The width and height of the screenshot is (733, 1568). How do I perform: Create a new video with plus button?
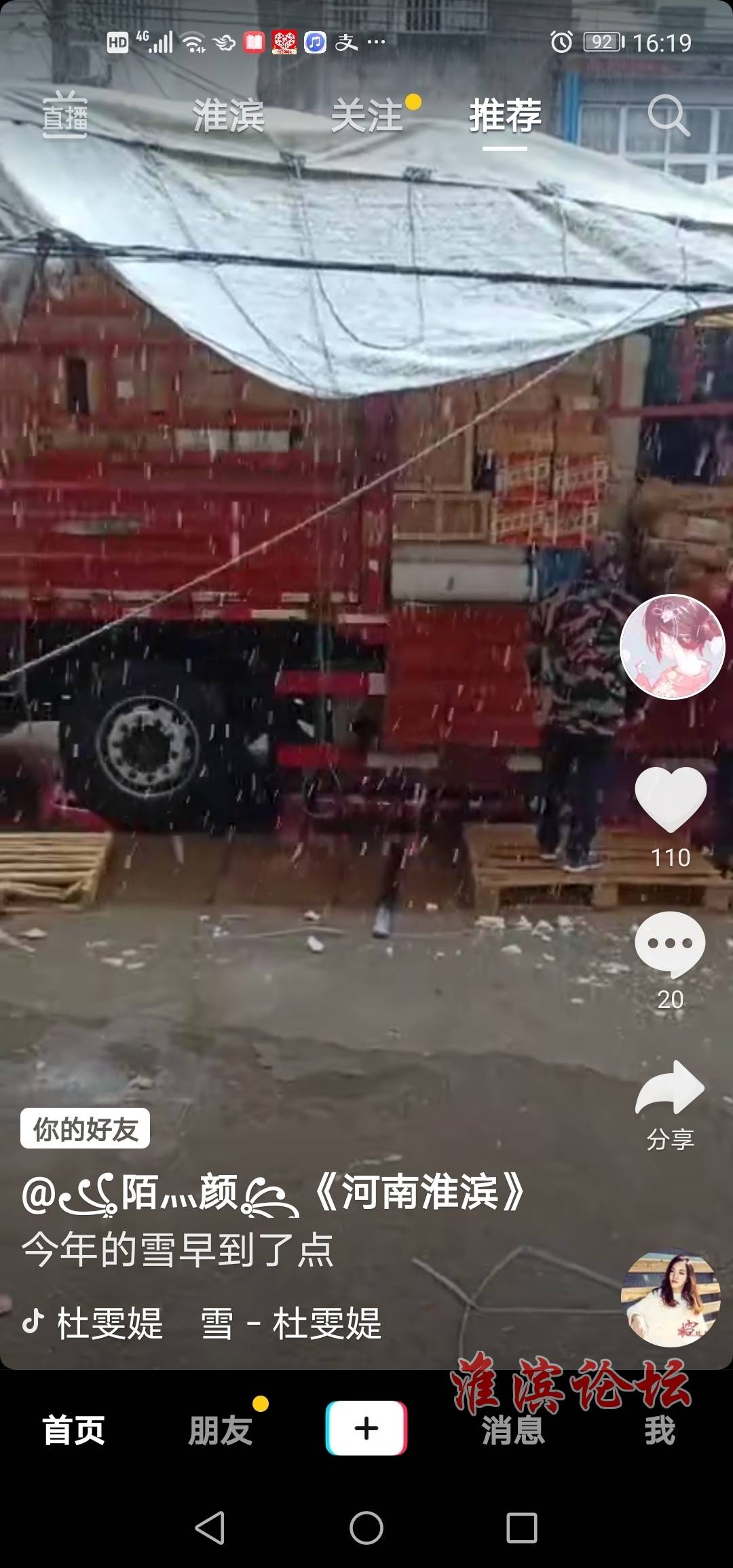tap(366, 1429)
